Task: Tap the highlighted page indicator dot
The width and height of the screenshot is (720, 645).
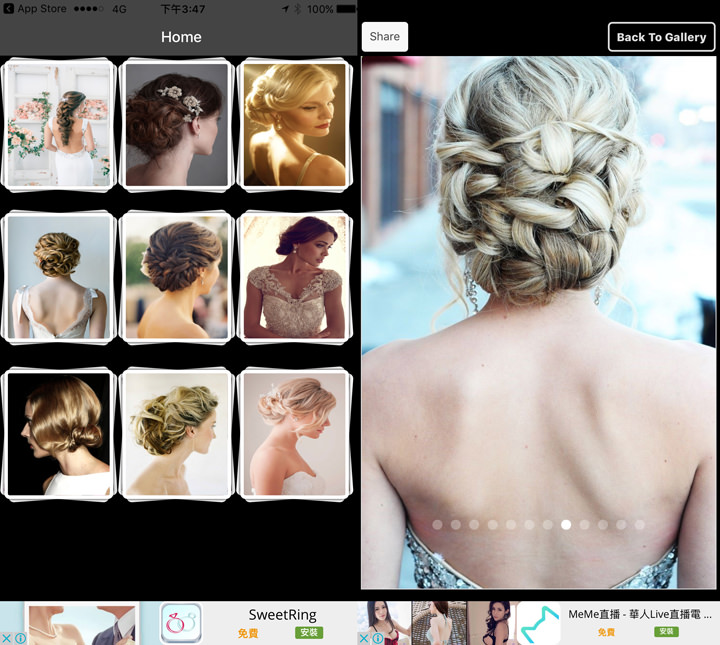Action: point(566,524)
